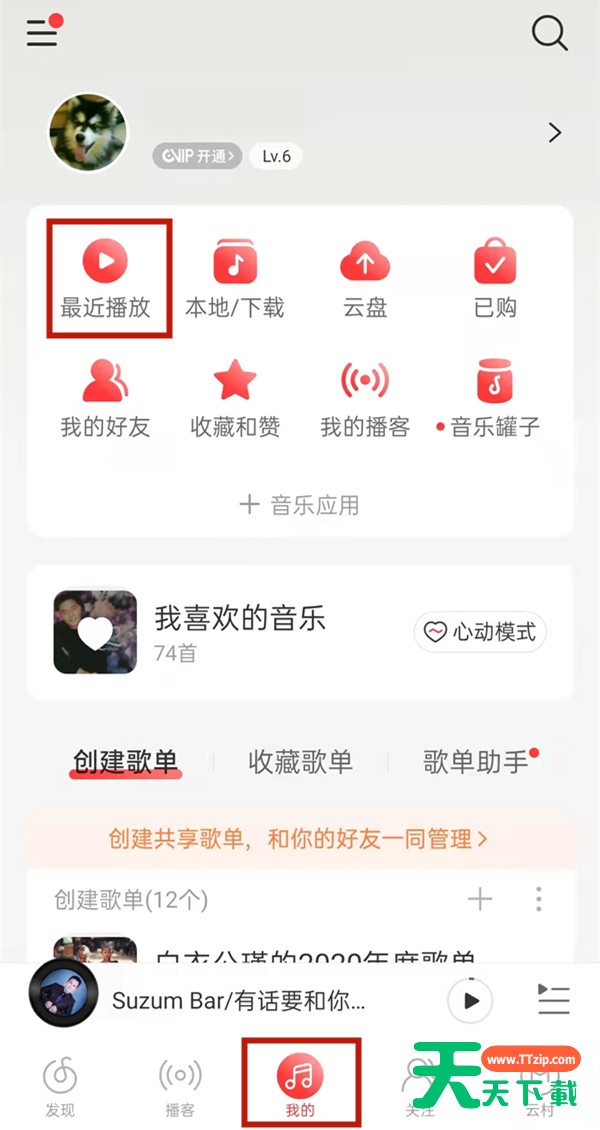Open the profile page chevron
This screenshot has width=600, height=1130.
tap(556, 133)
